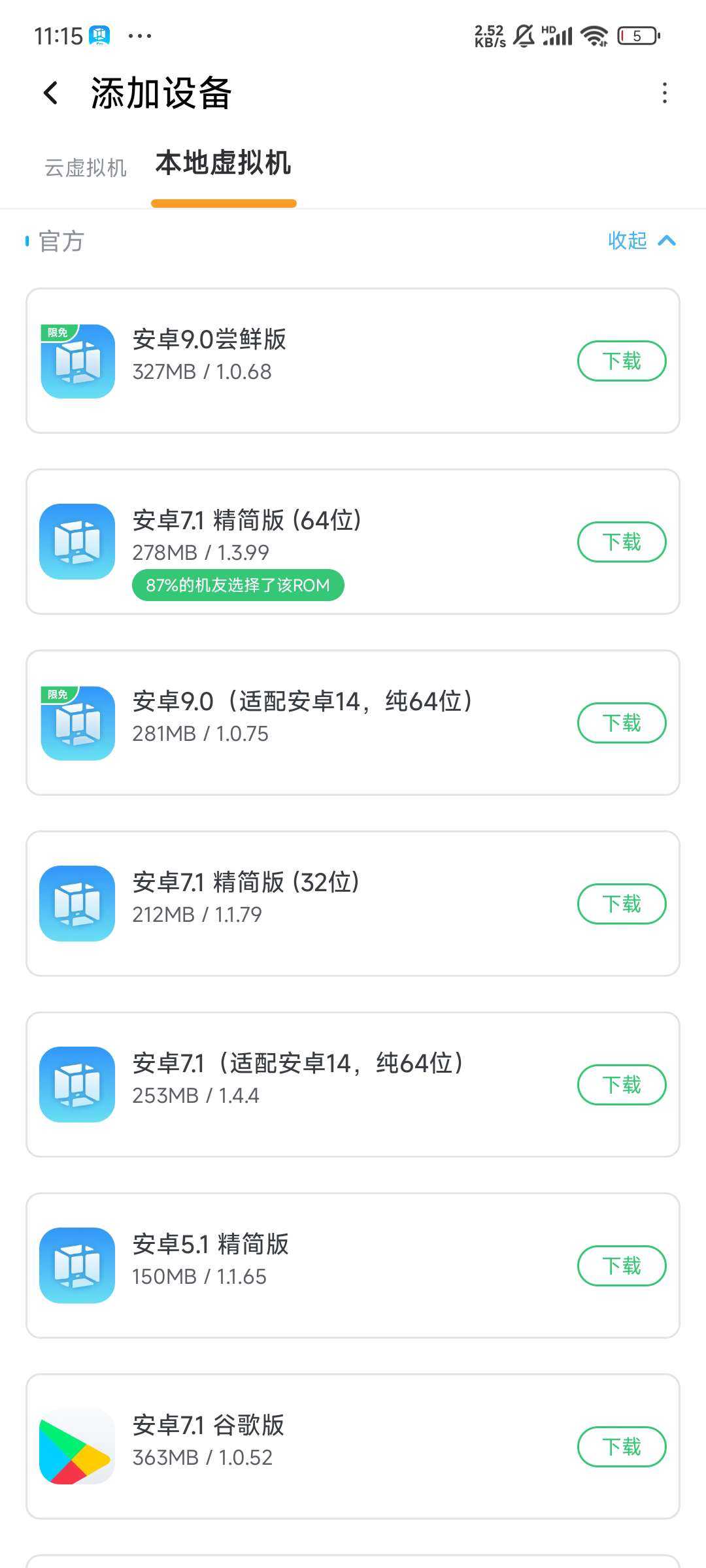Download 安卓5.1 精简版 ROM

(x=621, y=1266)
